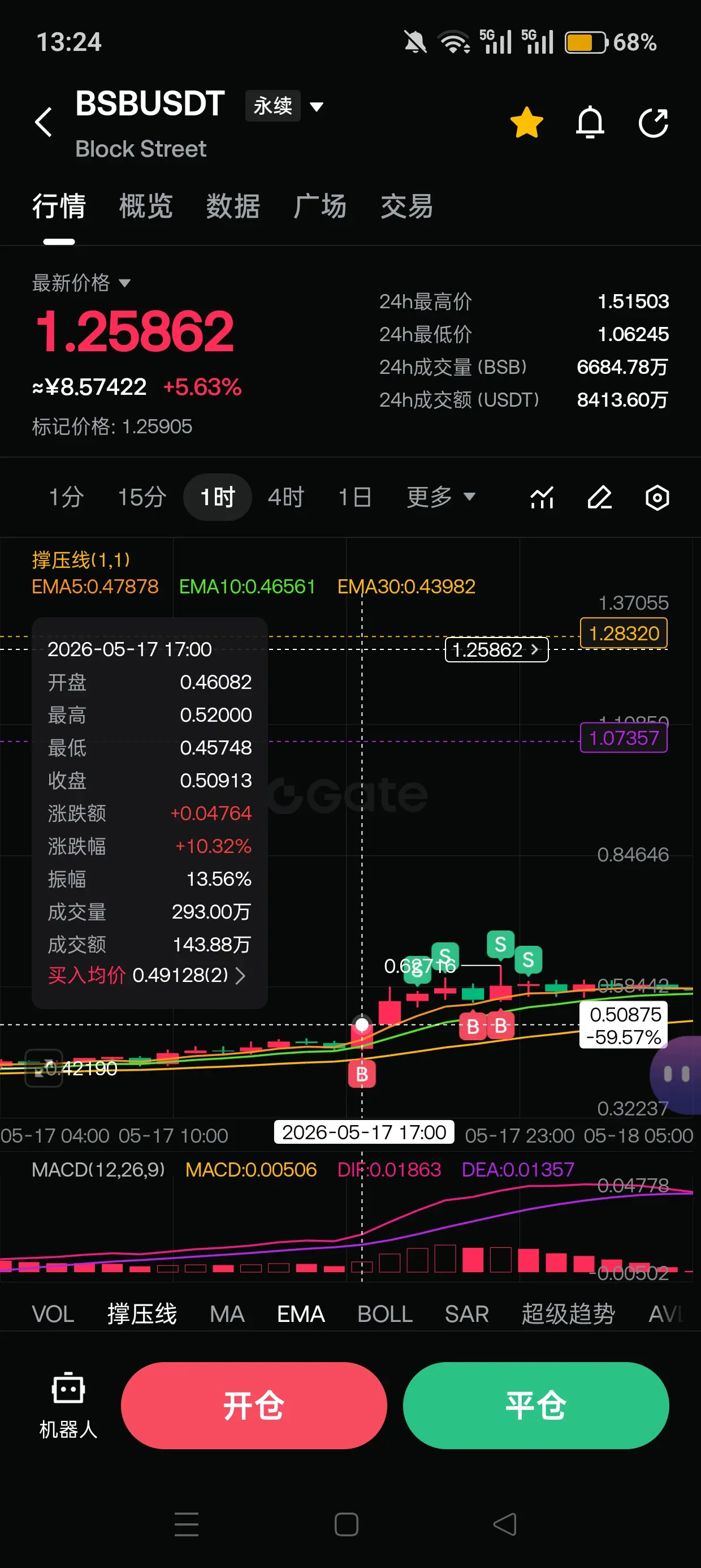Tap the 开仓 button
The height and width of the screenshot is (1568, 701).
pos(254,1406)
